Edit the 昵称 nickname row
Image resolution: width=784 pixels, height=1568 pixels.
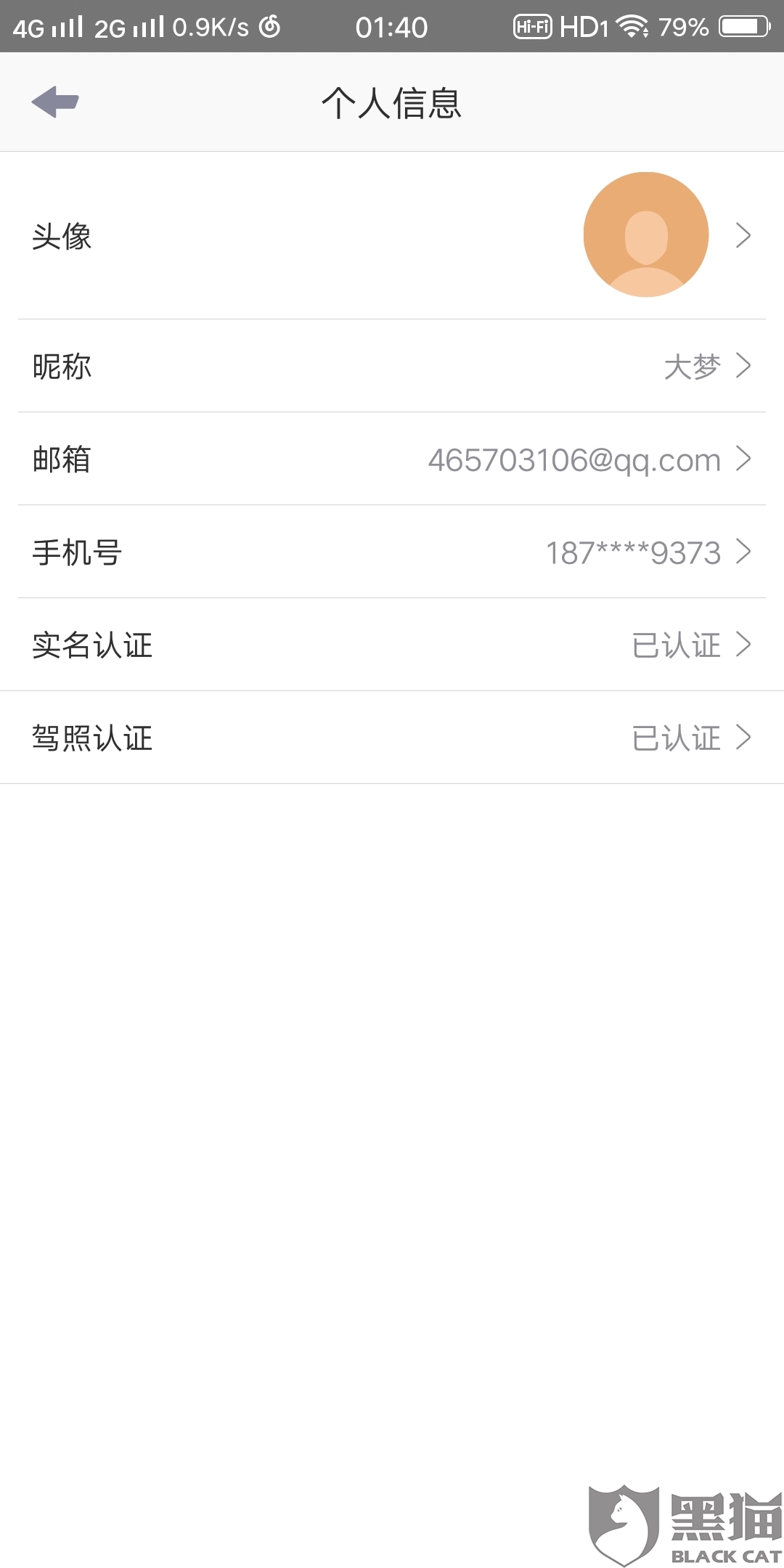(392, 366)
